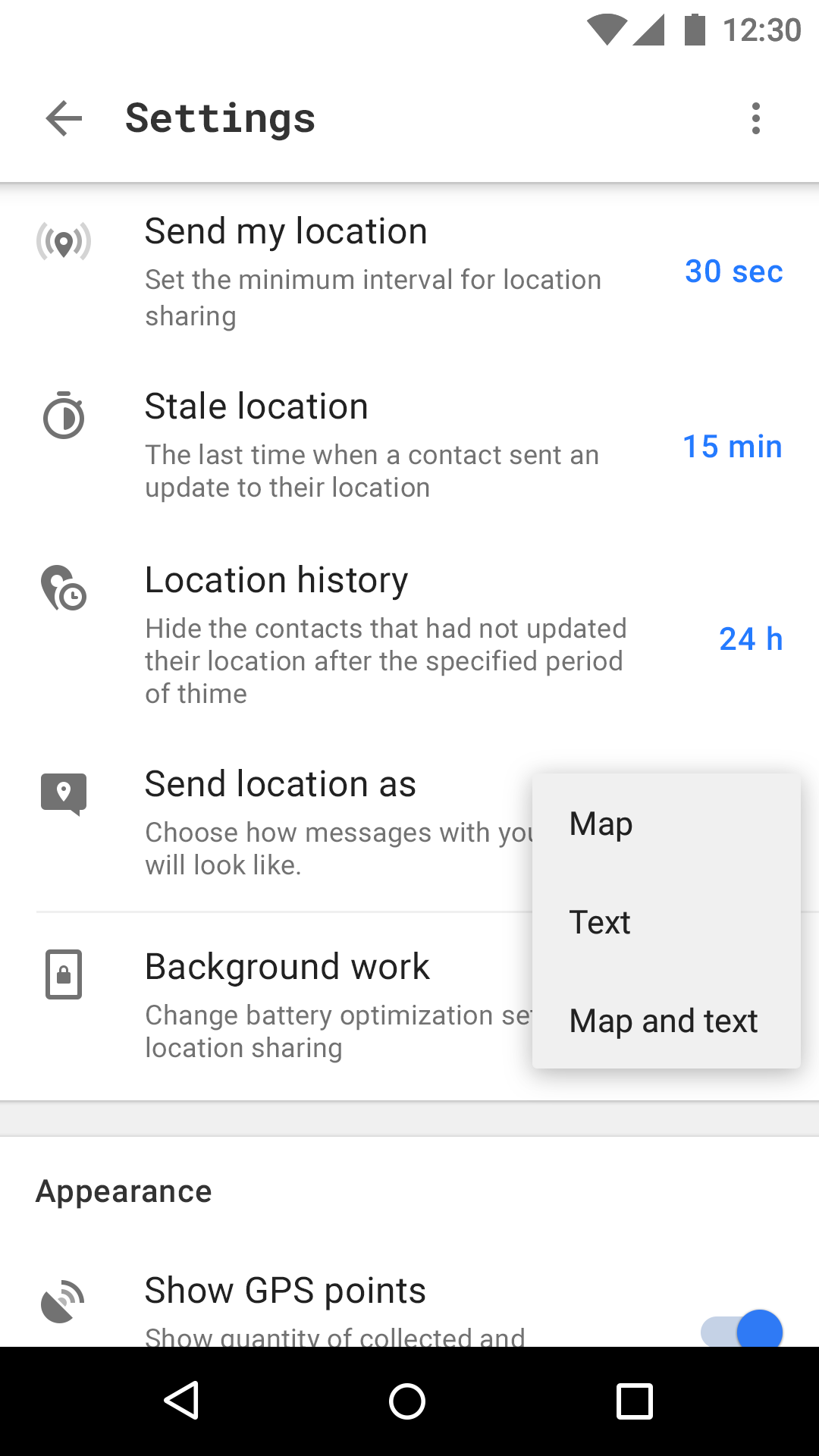The height and width of the screenshot is (1456, 819).
Task: Open the overflow menu
Action: click(755, 118)
